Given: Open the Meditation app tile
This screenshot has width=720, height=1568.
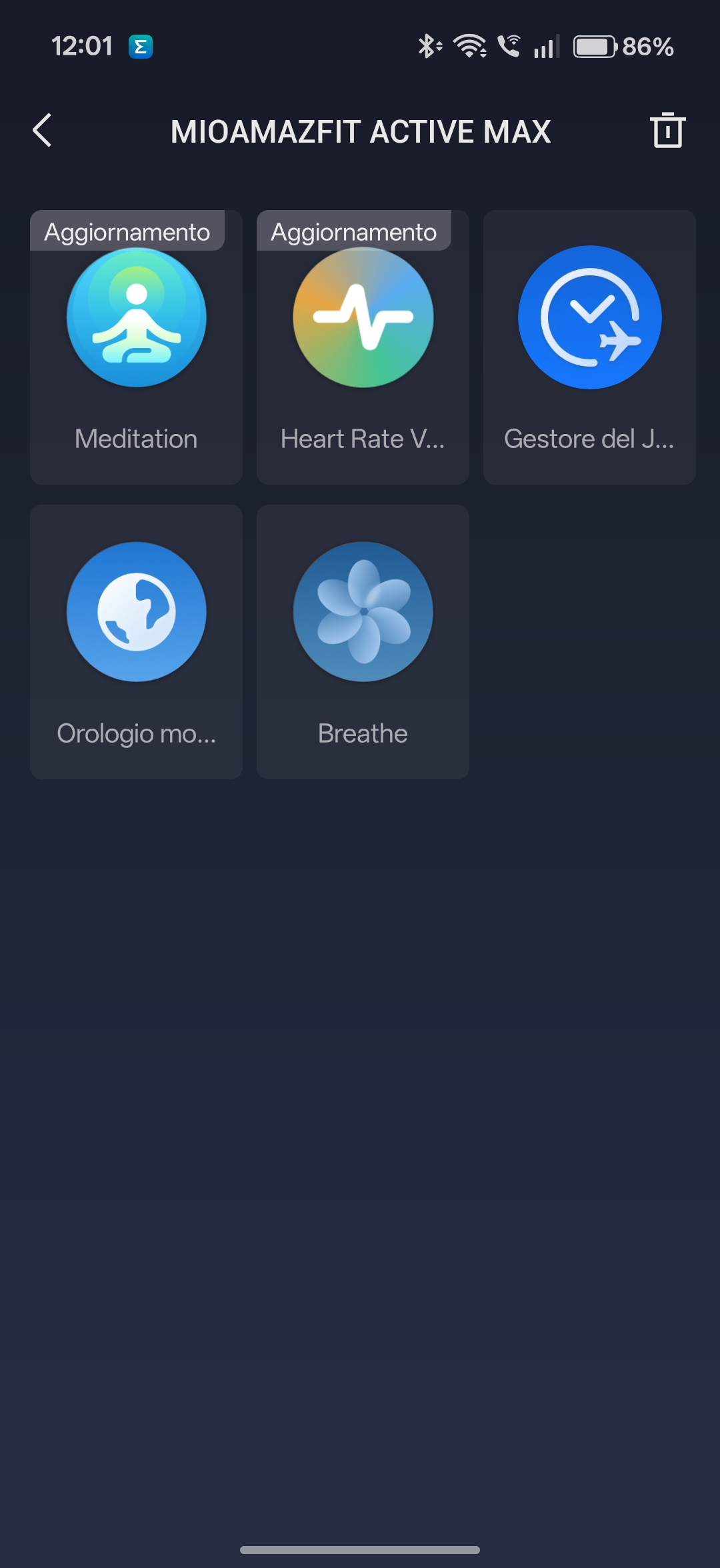Looking at the screenshot, I should (x=136, y=347).
